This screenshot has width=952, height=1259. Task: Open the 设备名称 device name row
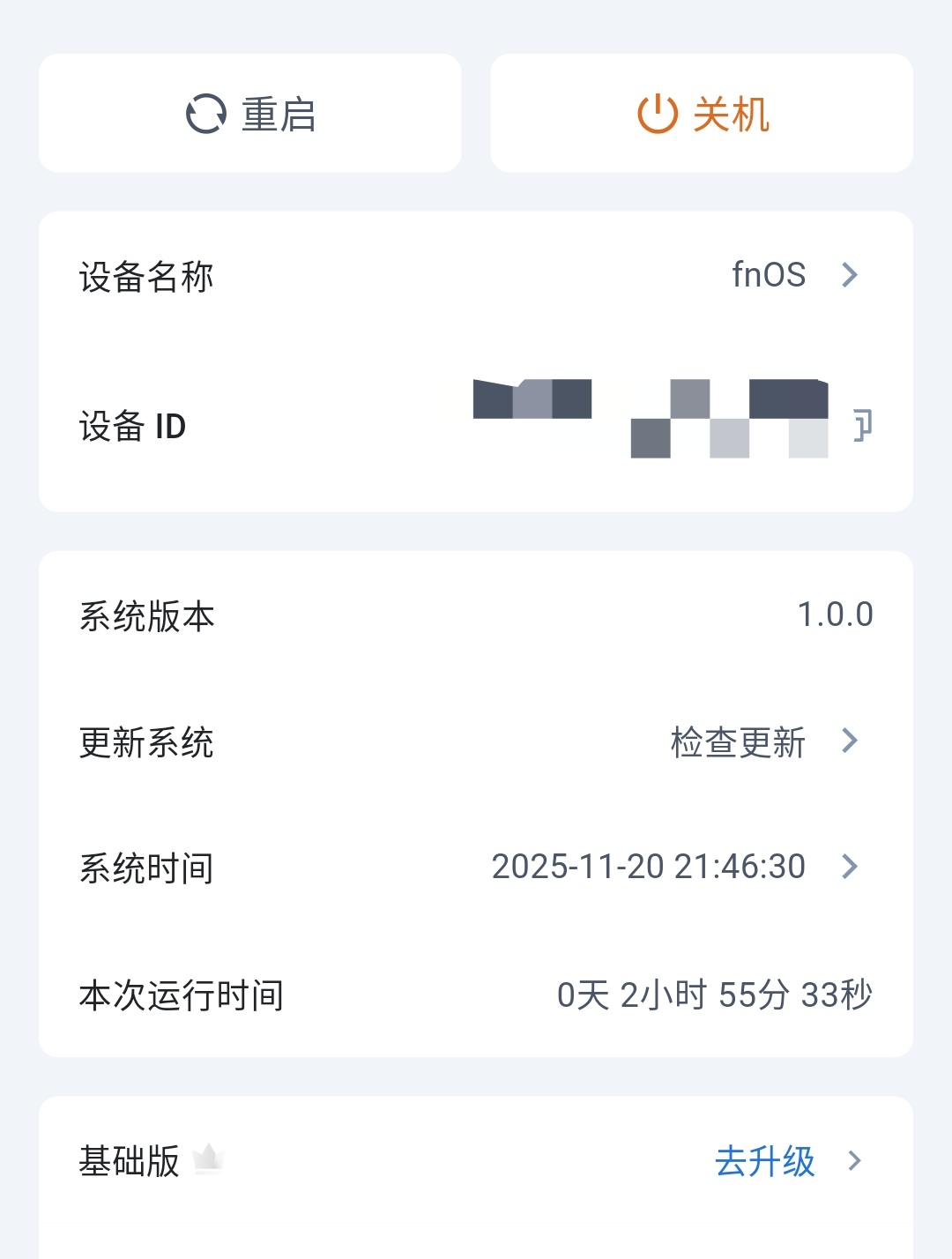tap(476, 276)
